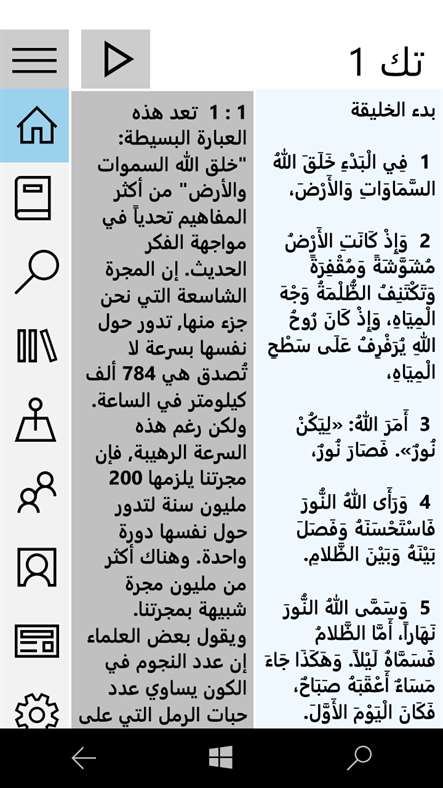The width and height of the screenshot is (443, 788).
Task: Open the sidebar magnifier search
Action: point(36,272)
